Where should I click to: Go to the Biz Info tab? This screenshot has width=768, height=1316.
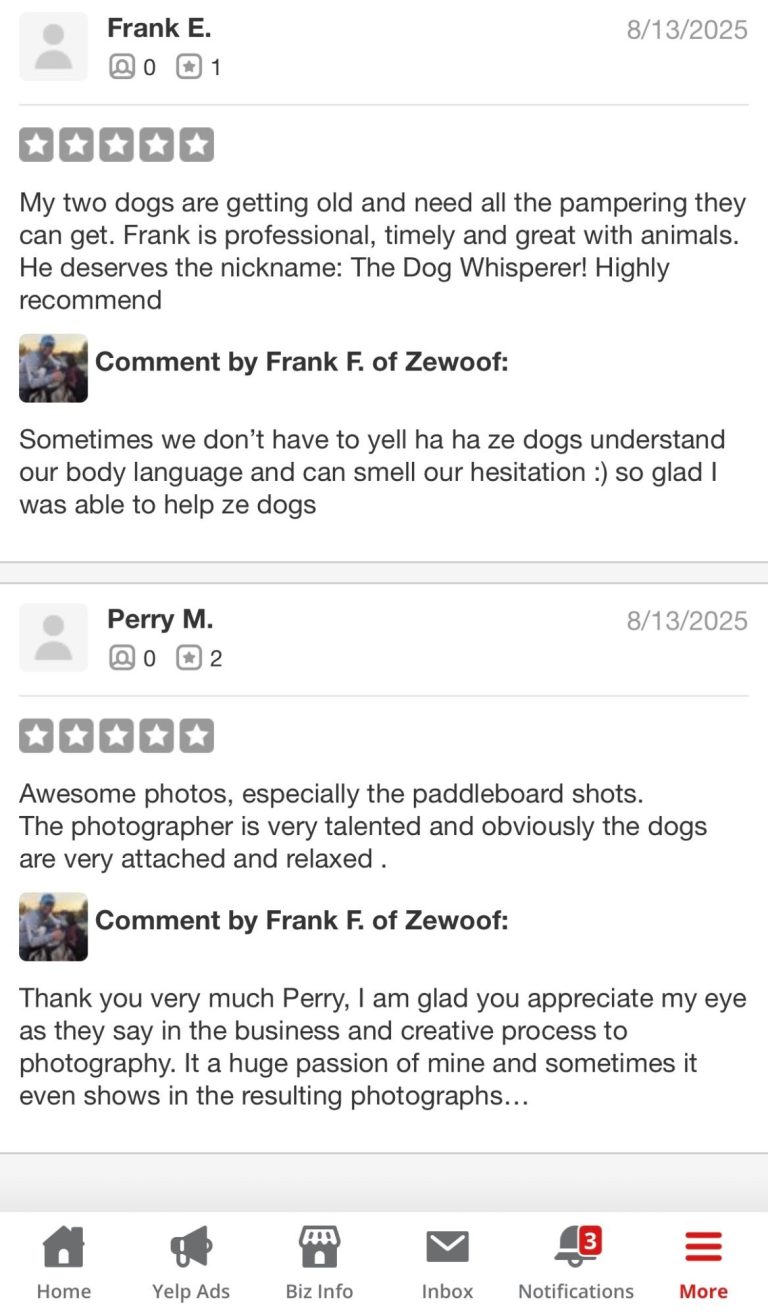point(319,1262)
